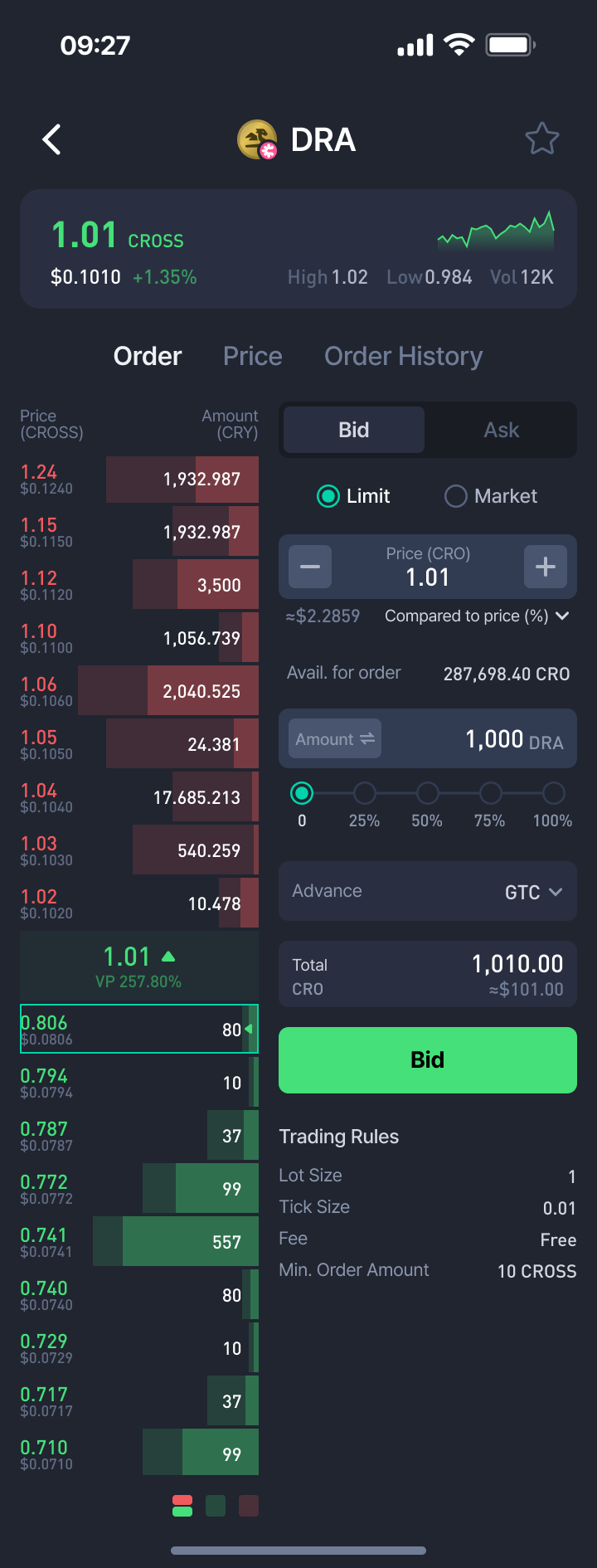
Task: Set the amount slider to 100%
Action: (553, 794)
